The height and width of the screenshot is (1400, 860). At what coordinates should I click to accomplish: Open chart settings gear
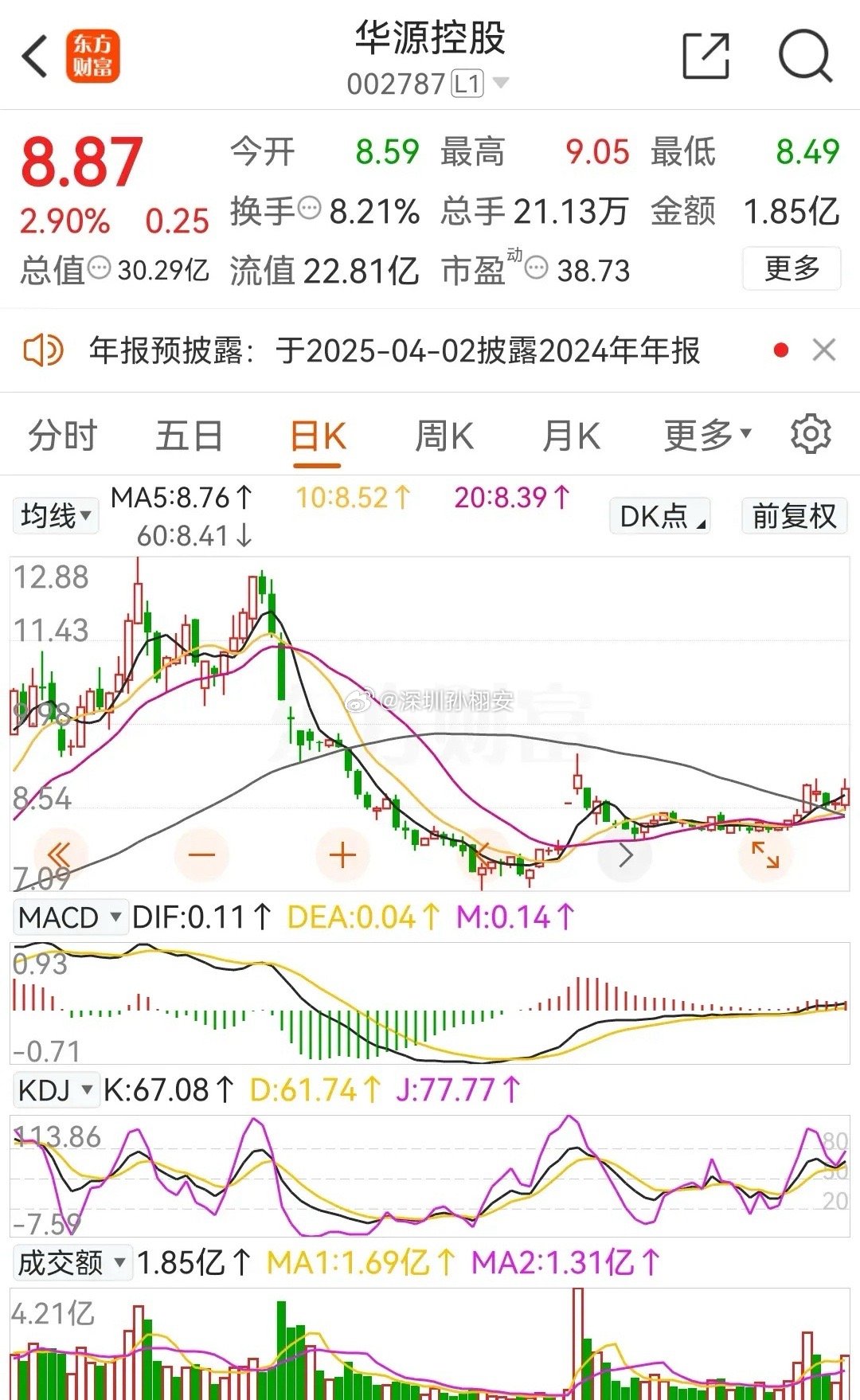[x=811, y=434]
